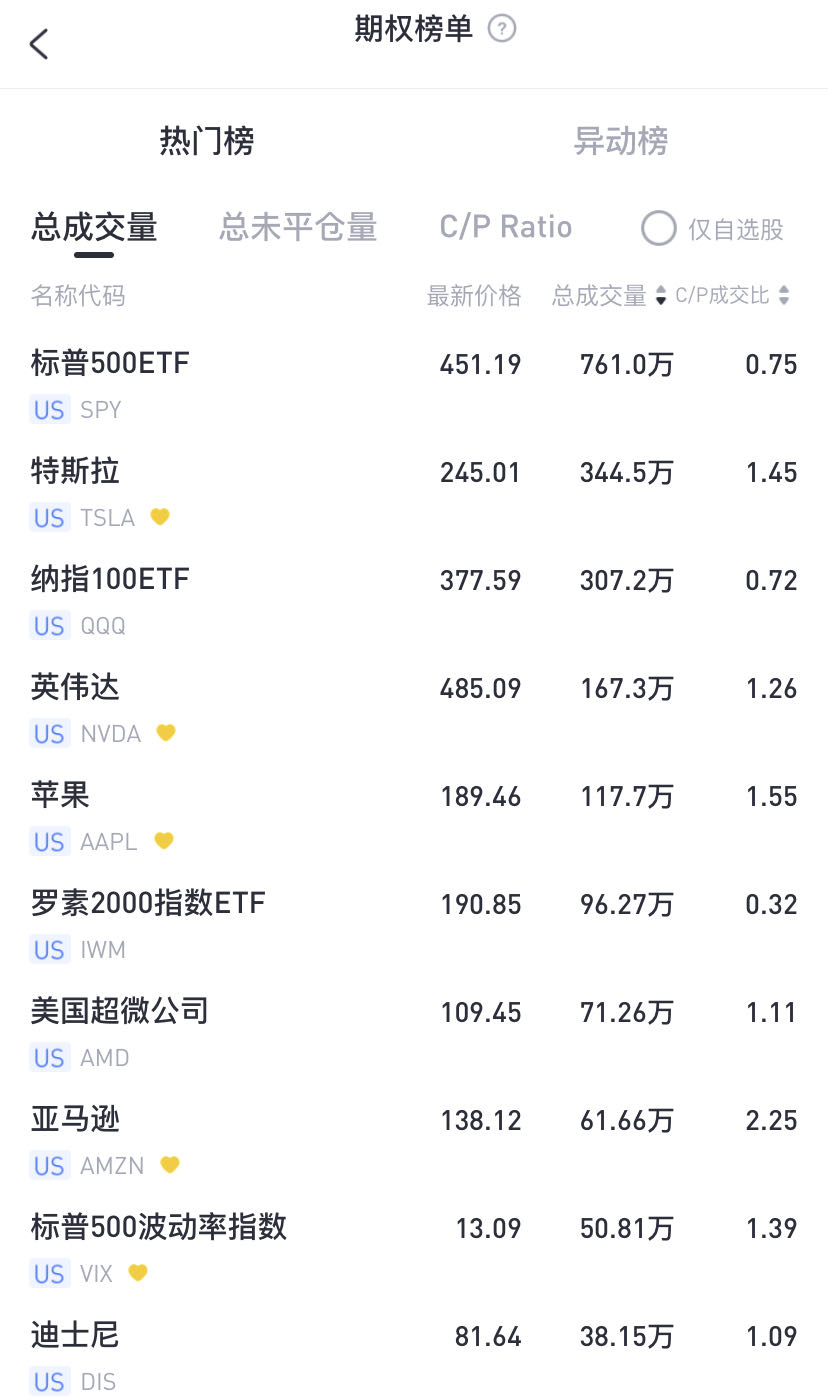Sort the list by 总成交量 column

pos(609,296)
